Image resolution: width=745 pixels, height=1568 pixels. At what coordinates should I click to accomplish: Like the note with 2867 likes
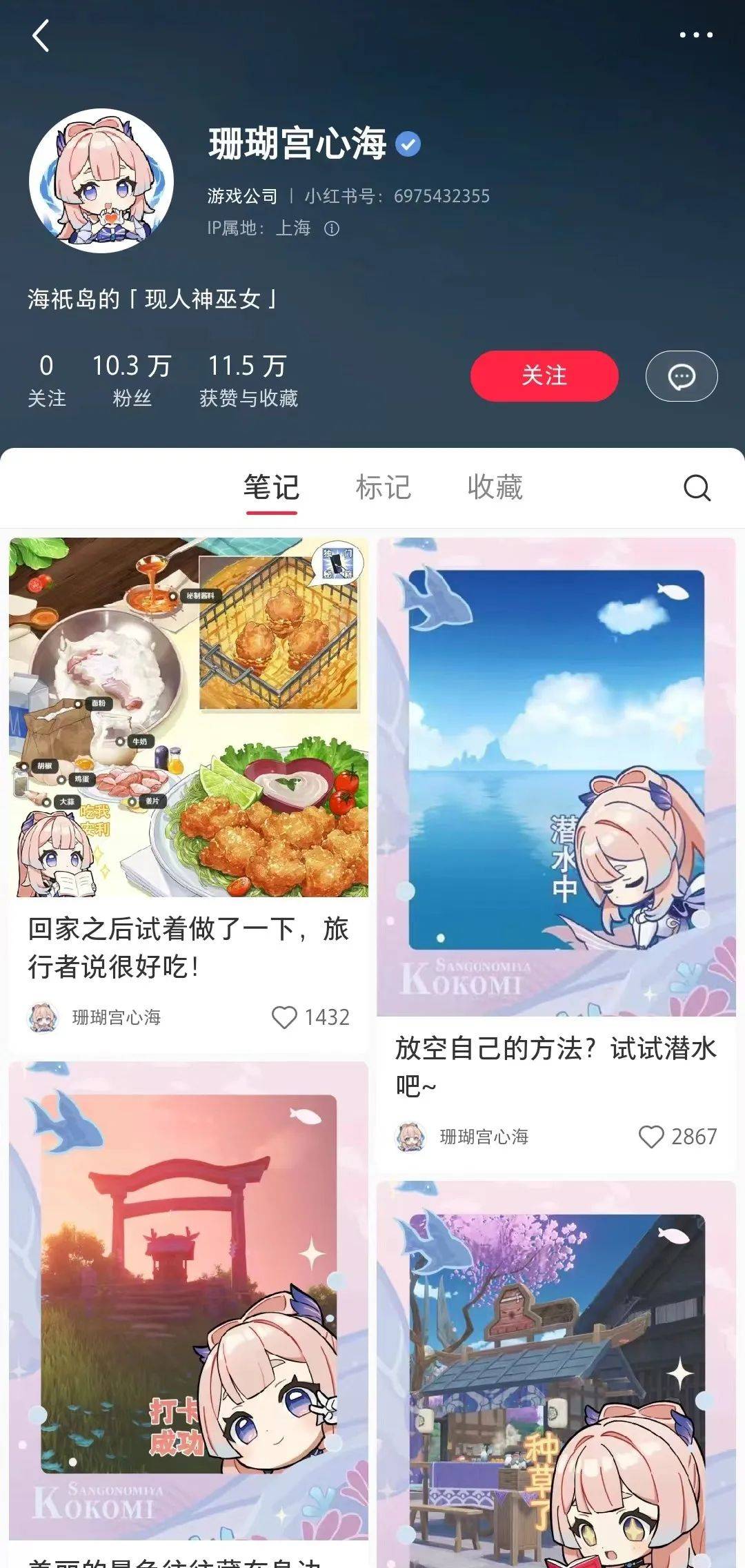point(650,1137)
